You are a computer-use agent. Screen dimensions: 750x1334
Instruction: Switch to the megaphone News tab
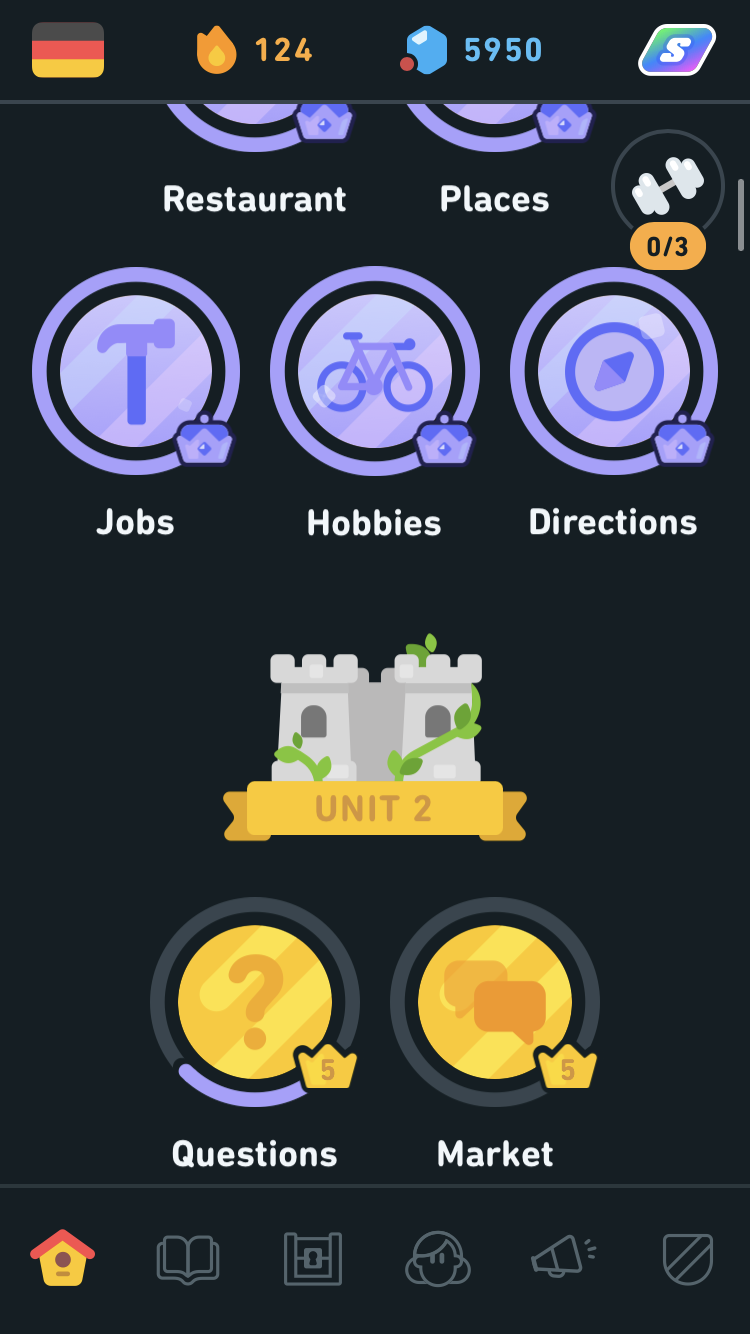click(563, 1258)
